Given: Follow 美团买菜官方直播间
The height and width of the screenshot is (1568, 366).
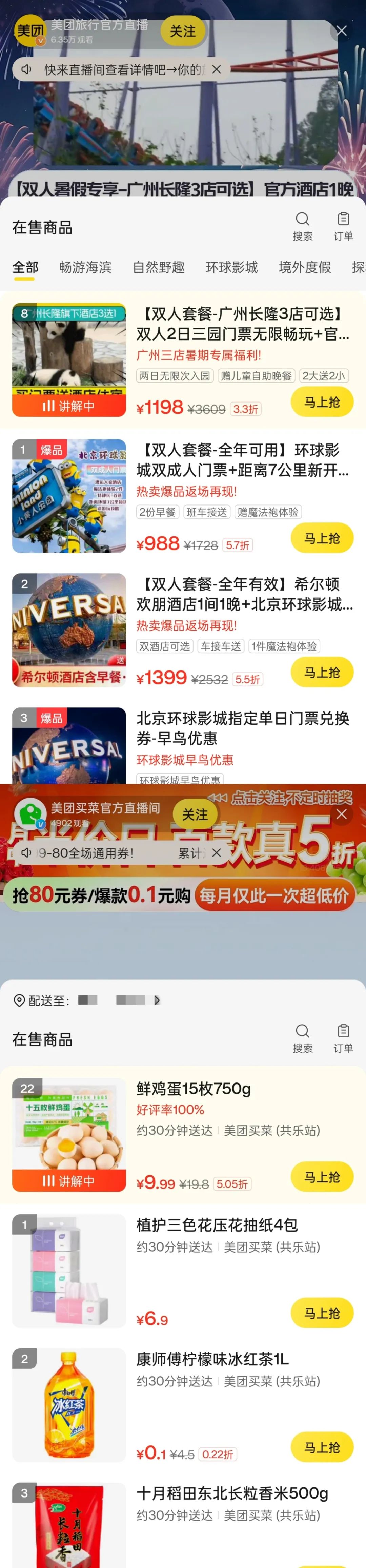Looking at the screenshot, I should (195, 814).
